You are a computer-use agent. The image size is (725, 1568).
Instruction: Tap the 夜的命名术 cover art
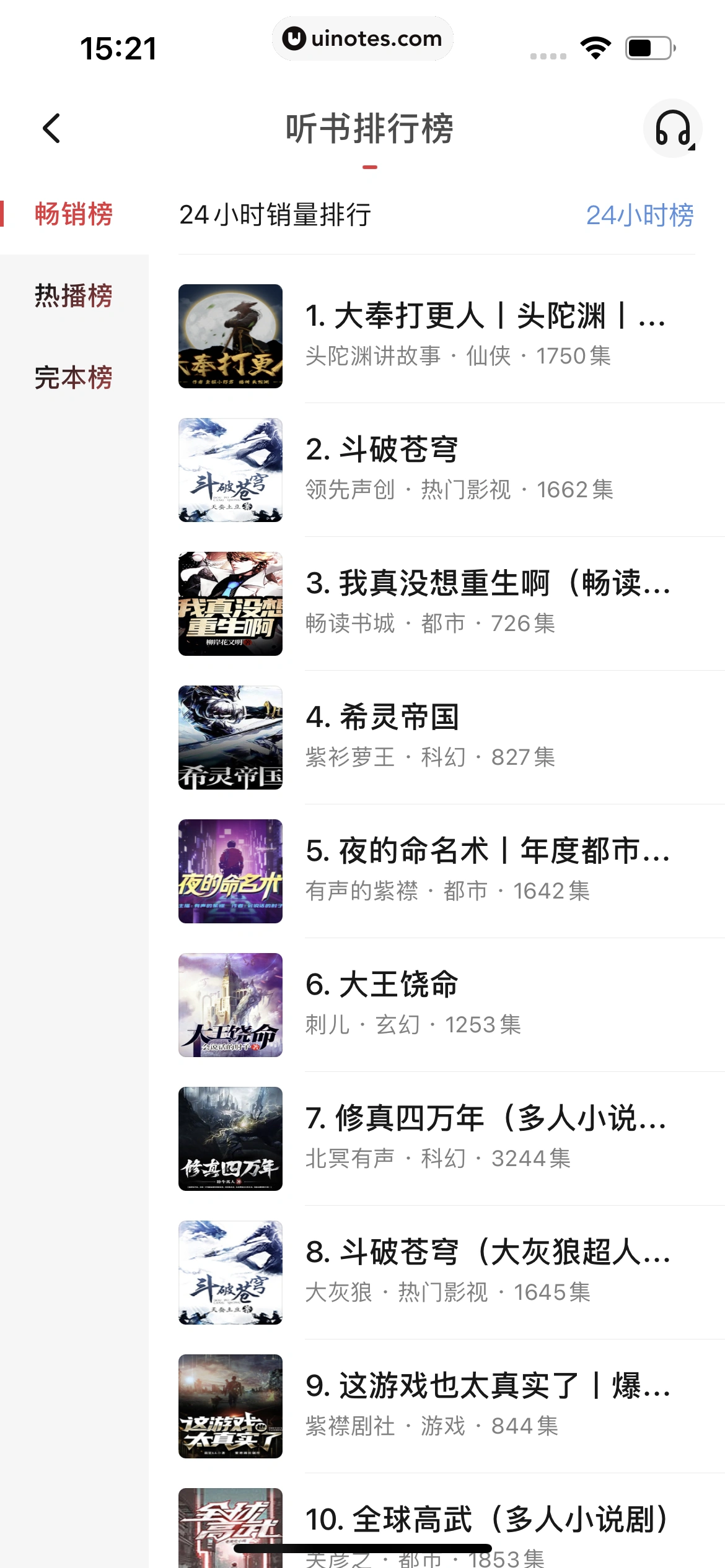coord(230,871)
